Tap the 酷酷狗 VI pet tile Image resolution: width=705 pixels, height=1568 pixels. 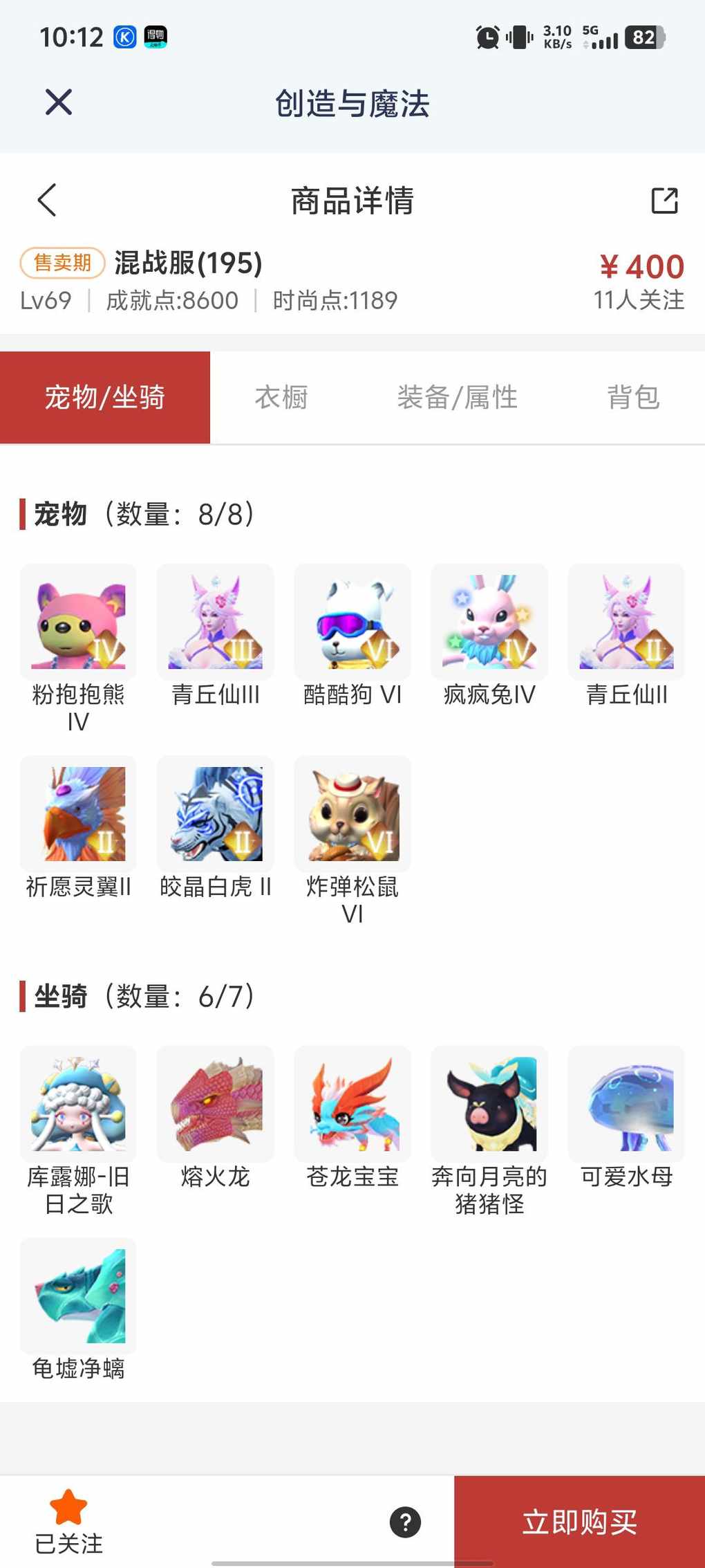click(352, 622)
